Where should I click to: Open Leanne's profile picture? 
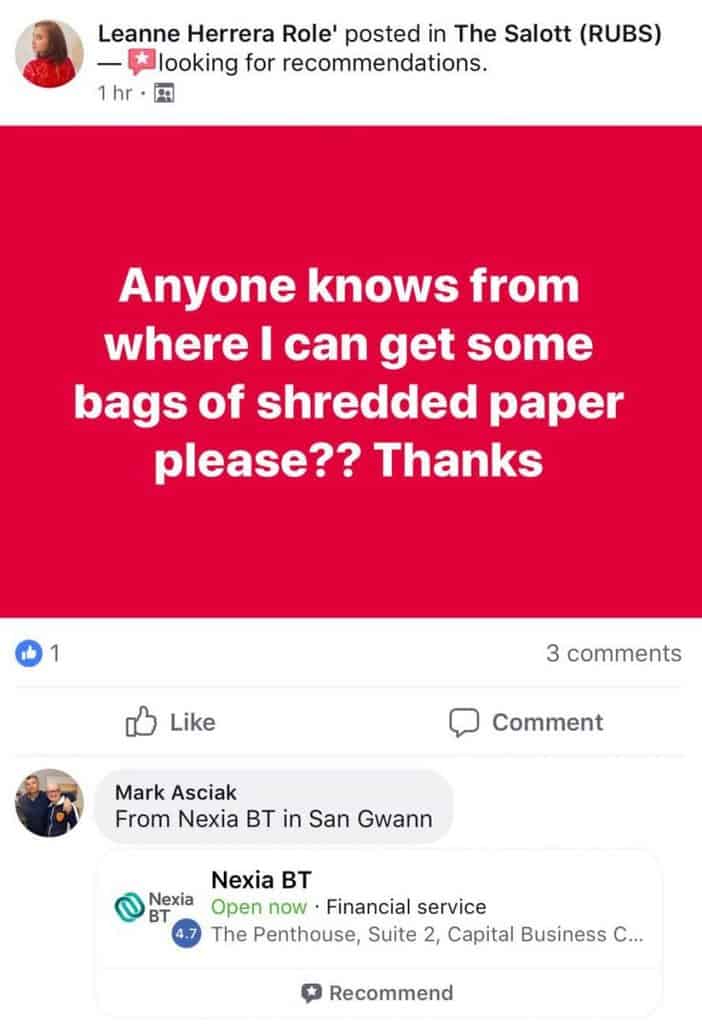pos(49,53)
